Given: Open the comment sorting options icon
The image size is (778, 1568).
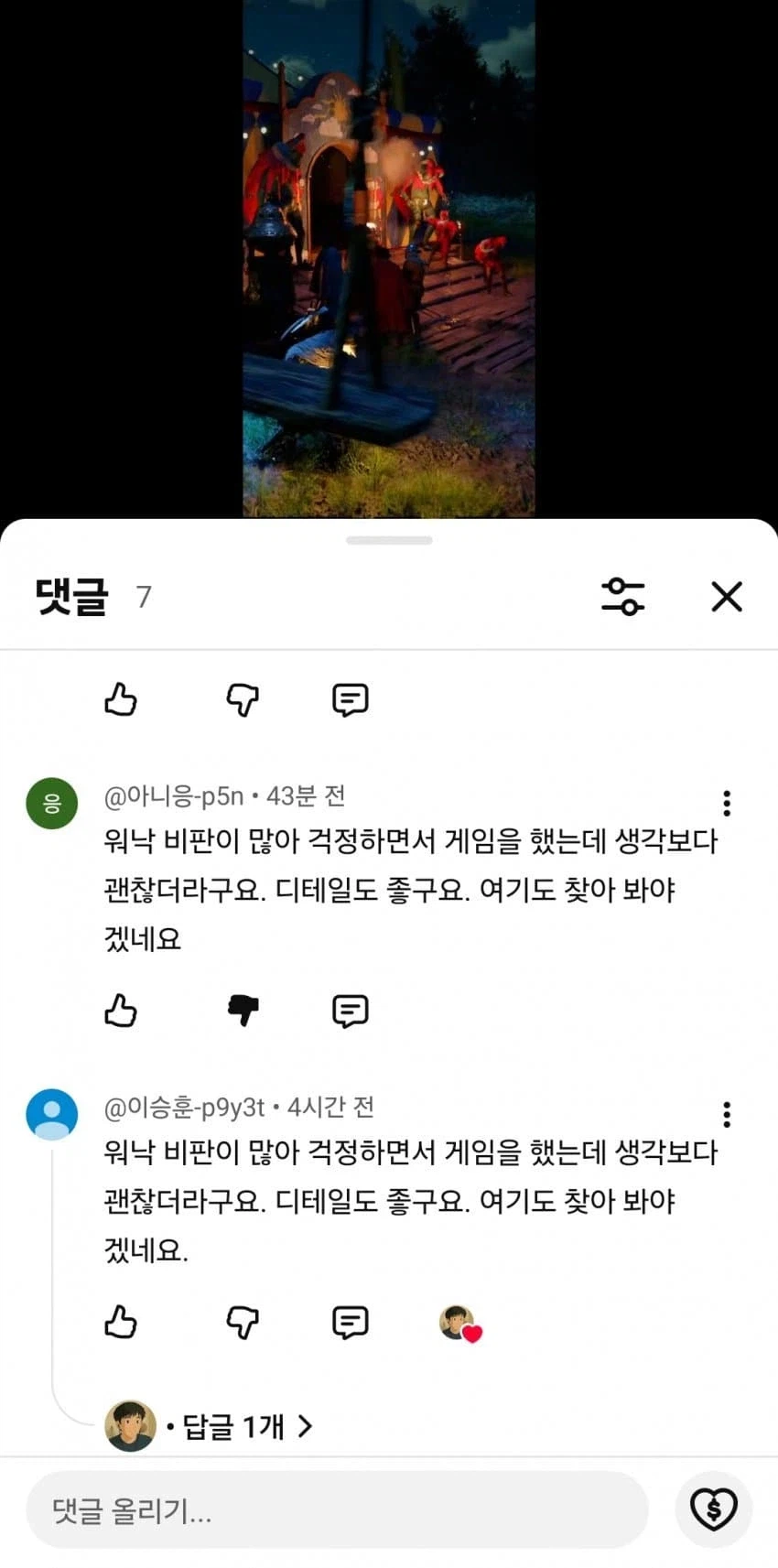Looking at the screenshot, I should pyautogui.click(x=623, y=596).
